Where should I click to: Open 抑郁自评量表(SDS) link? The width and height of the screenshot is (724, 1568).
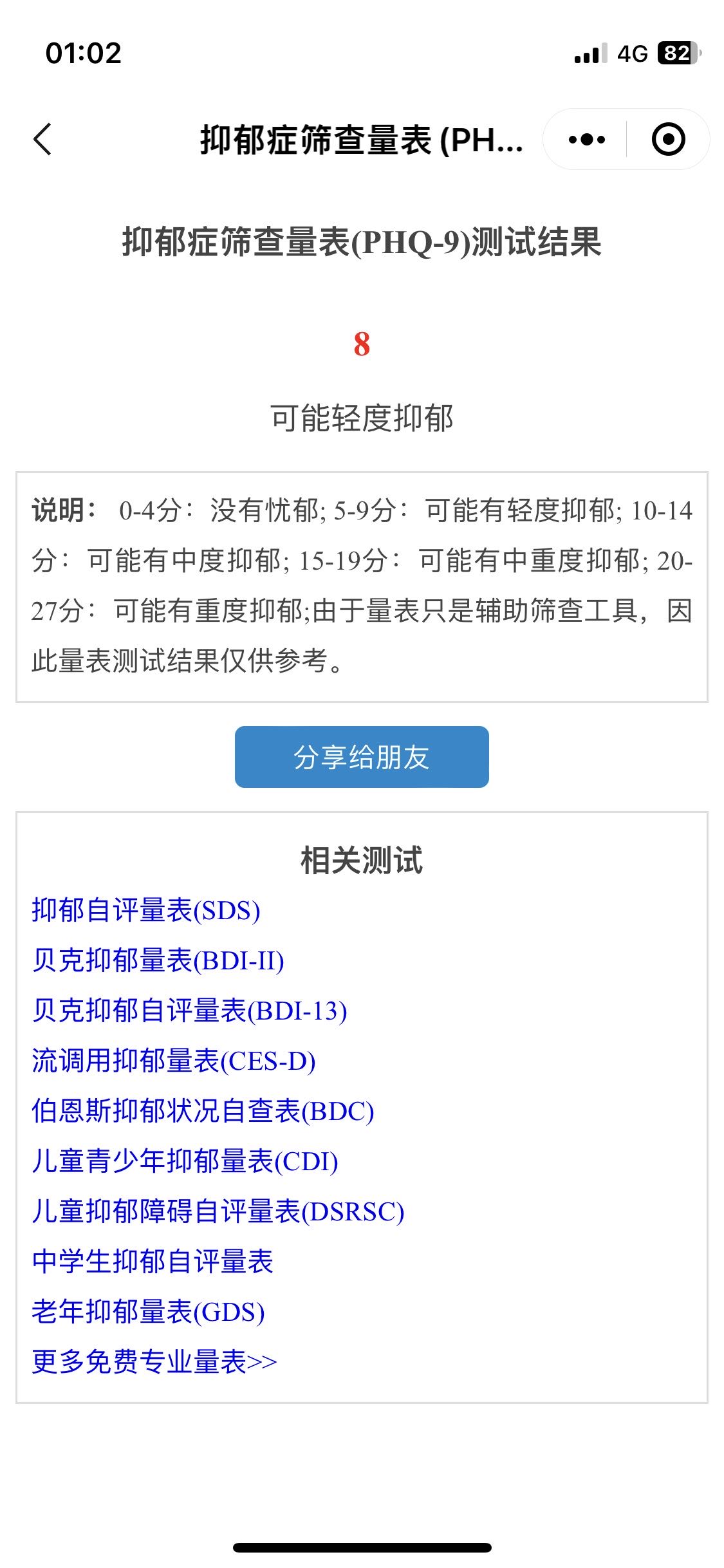[x=146, y=911]
